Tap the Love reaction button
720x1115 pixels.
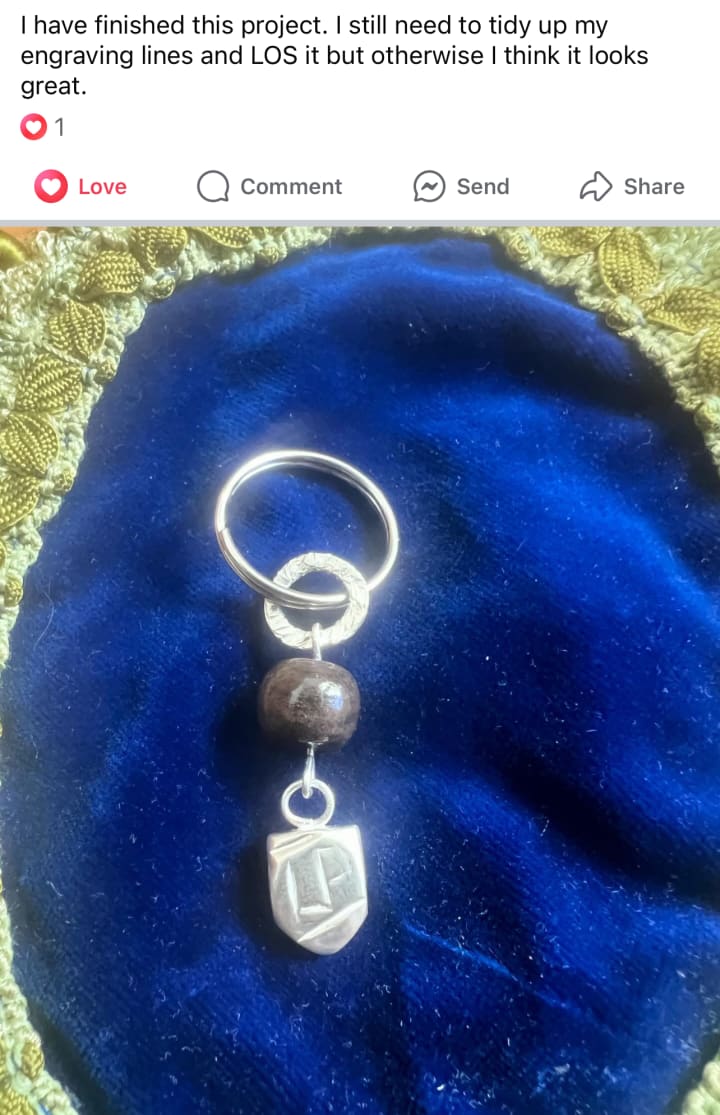(81, 187)
